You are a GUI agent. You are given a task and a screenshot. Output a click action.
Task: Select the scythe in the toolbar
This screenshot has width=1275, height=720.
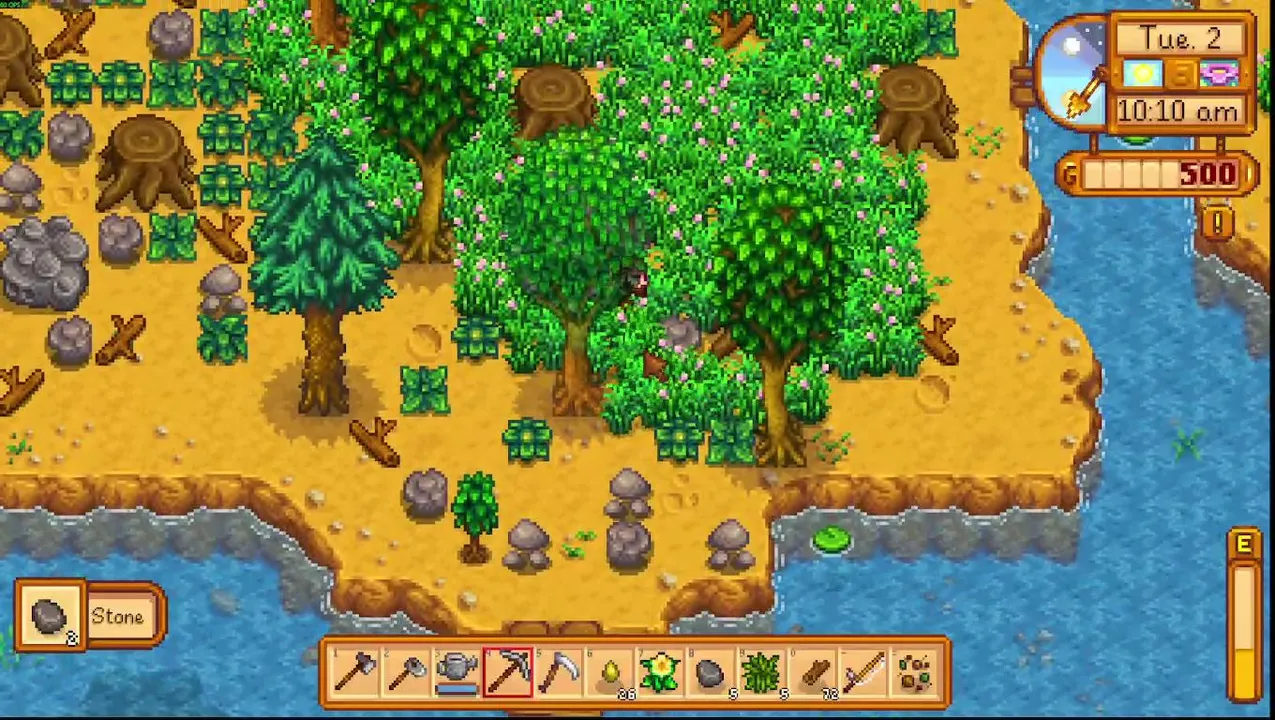click(558, 672)
